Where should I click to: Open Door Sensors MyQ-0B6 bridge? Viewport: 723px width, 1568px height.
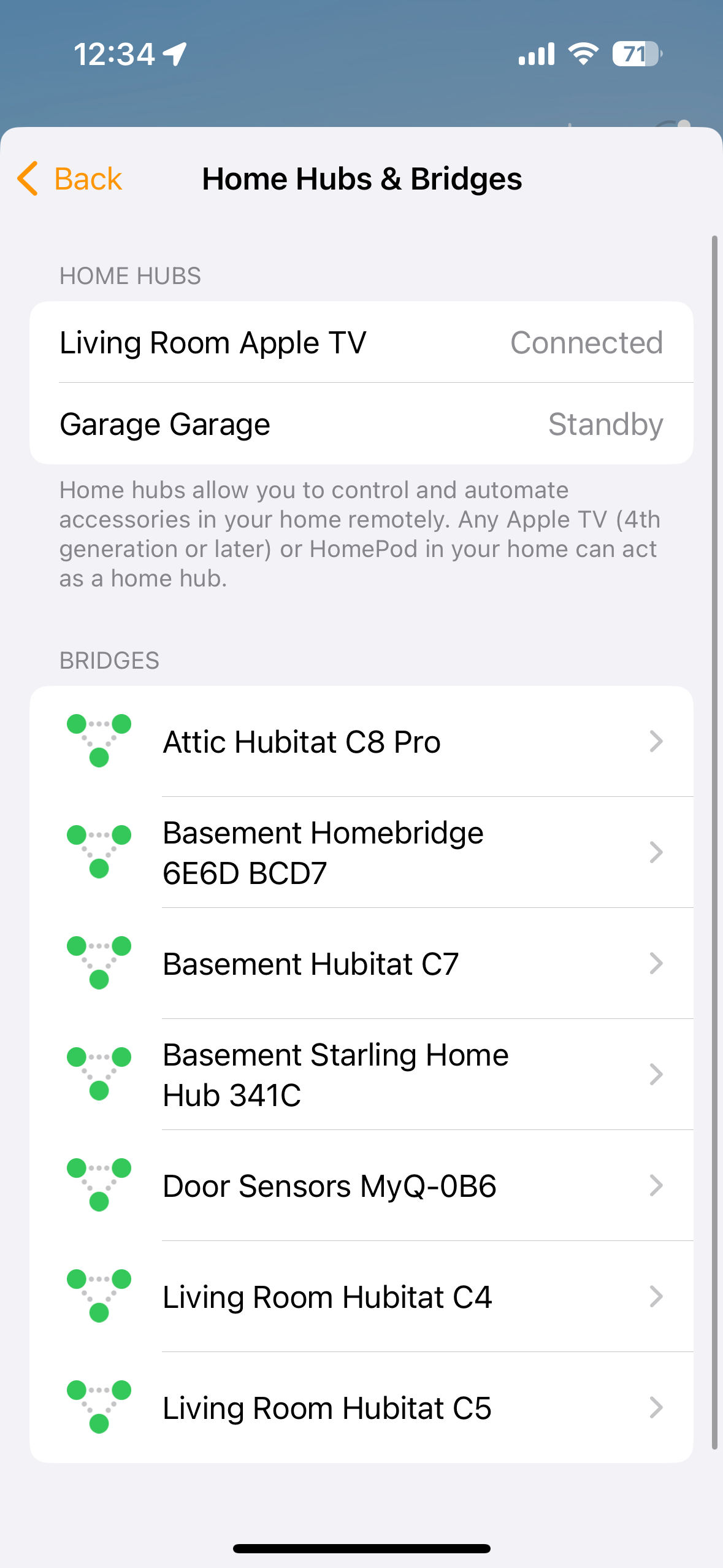(362, 1186)
